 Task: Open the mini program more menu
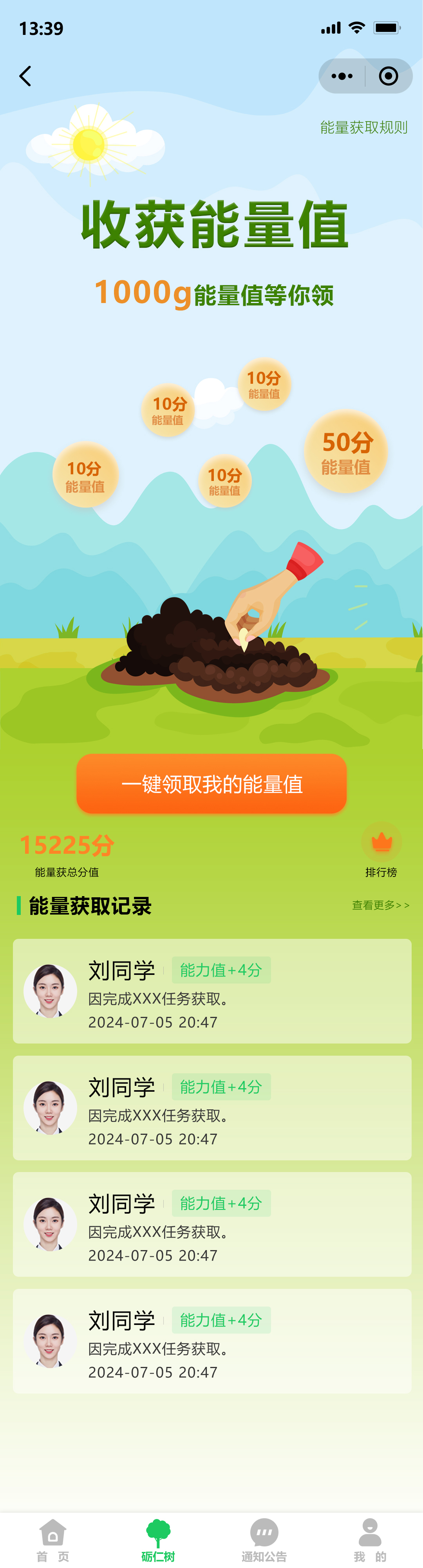[342, 76]
